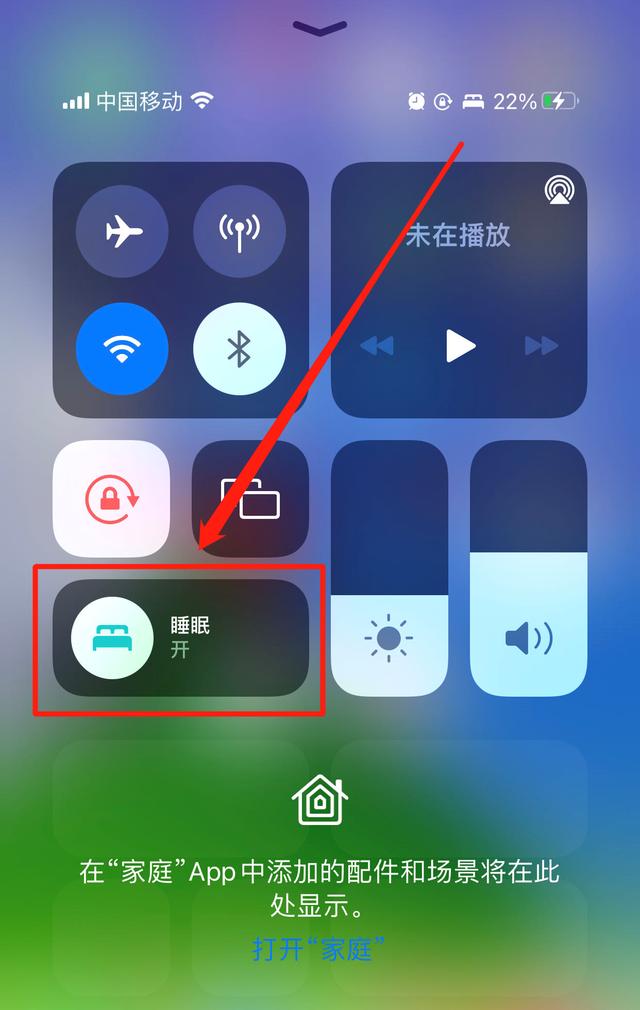This screenshot has width=640, height=1010.
Task: Open AirPlay output picker
Action: point(558,191)
